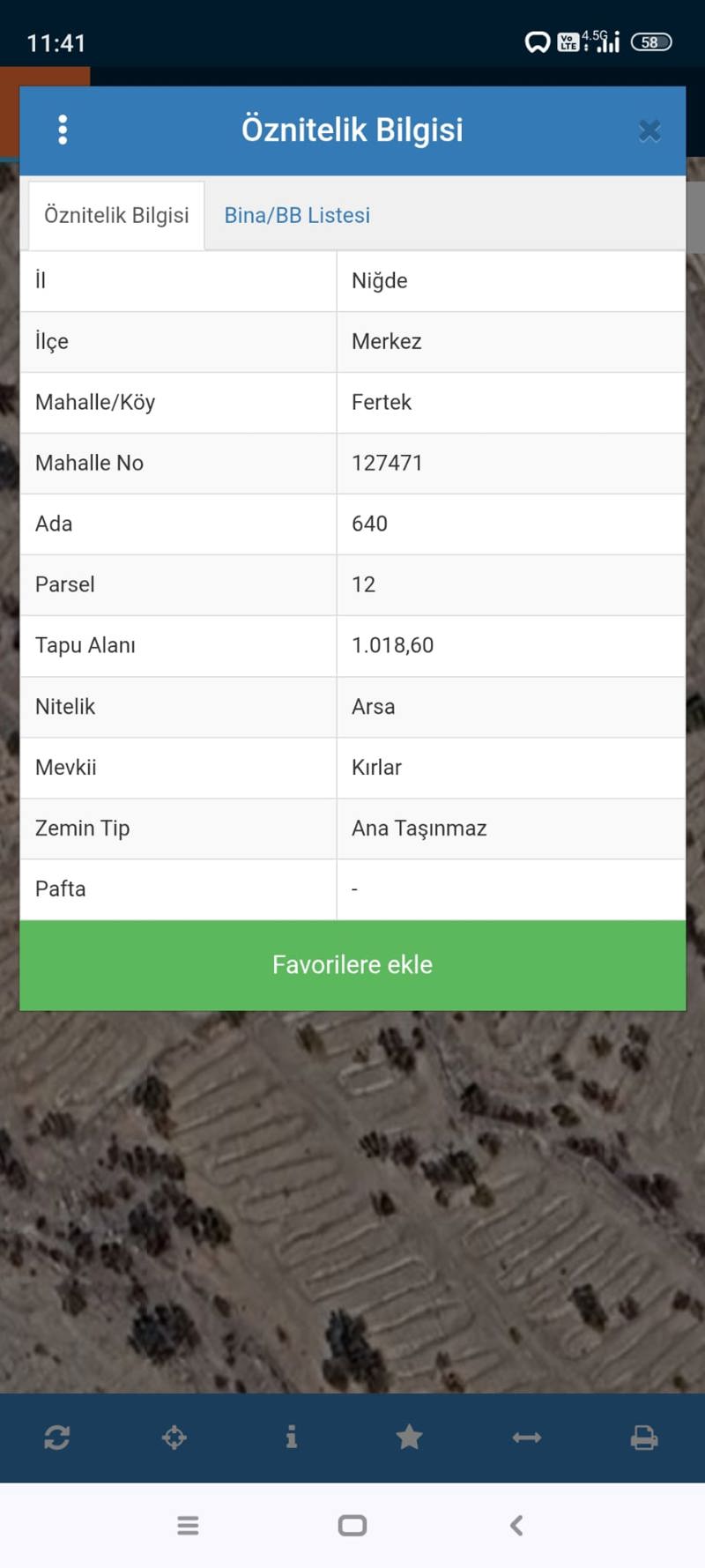Tap the crosshair locate icon
This screenshot has width=705, height=1568.
coord(174,1438)
